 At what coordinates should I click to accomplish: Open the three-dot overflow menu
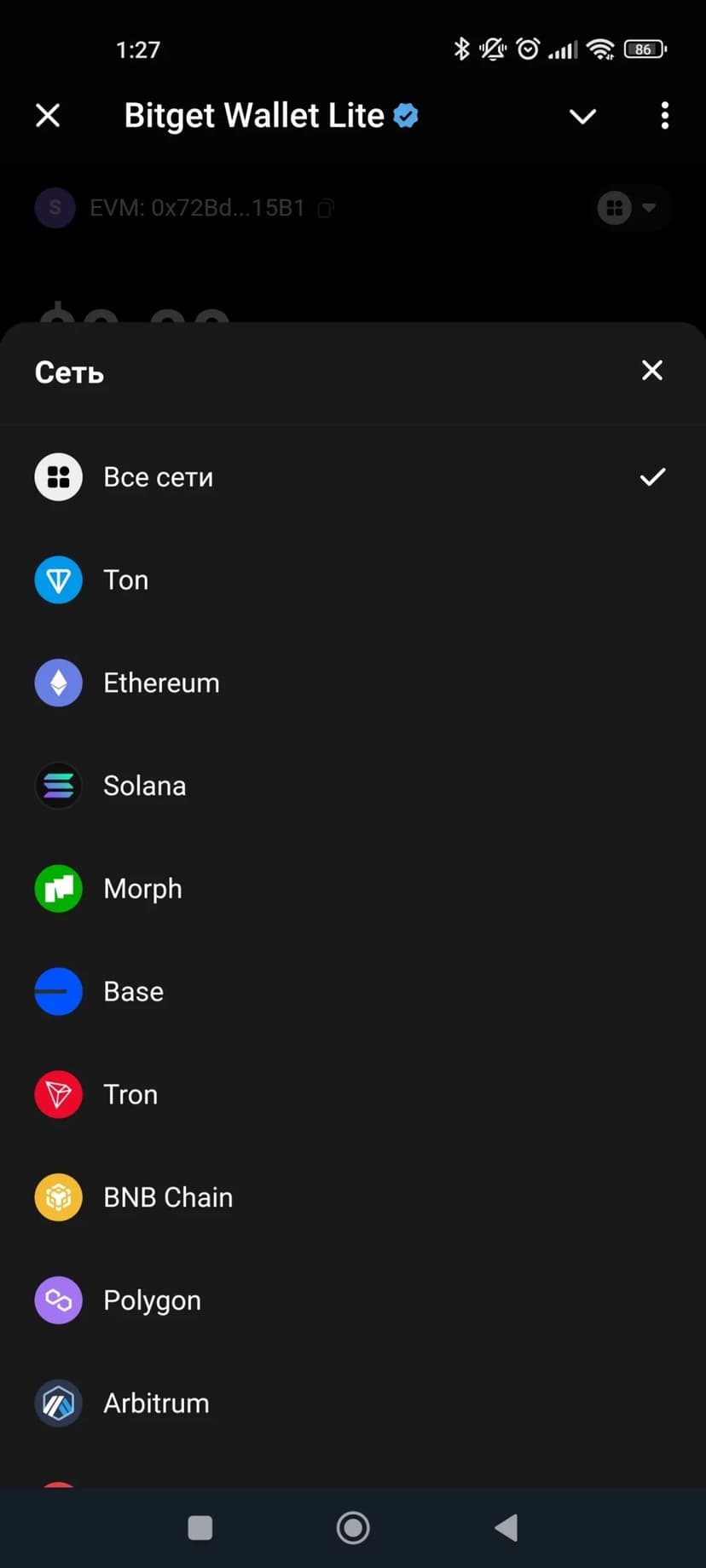[664, 116]
